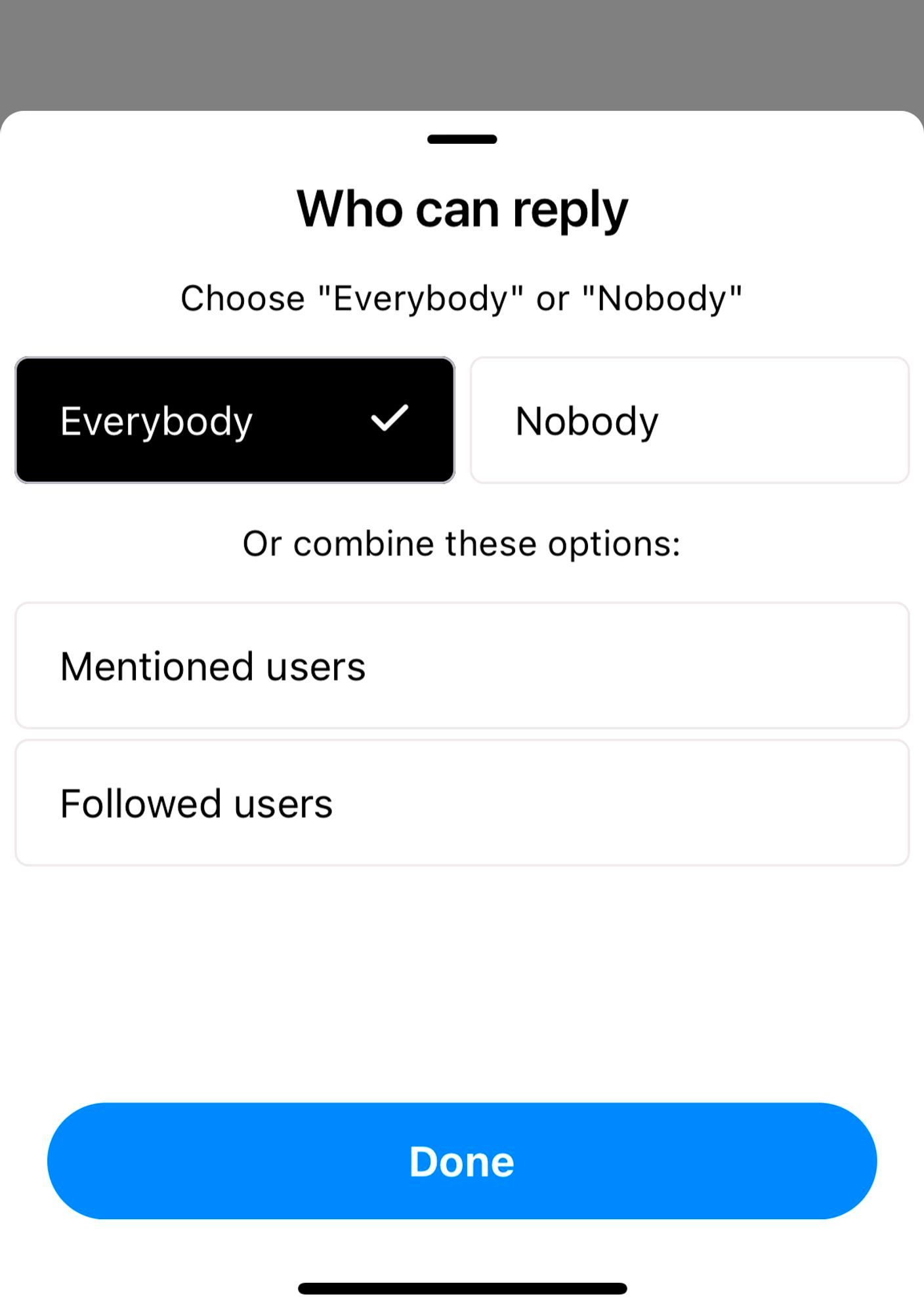
Task: Tap the Who can reply title
Action: click(462, 207)
